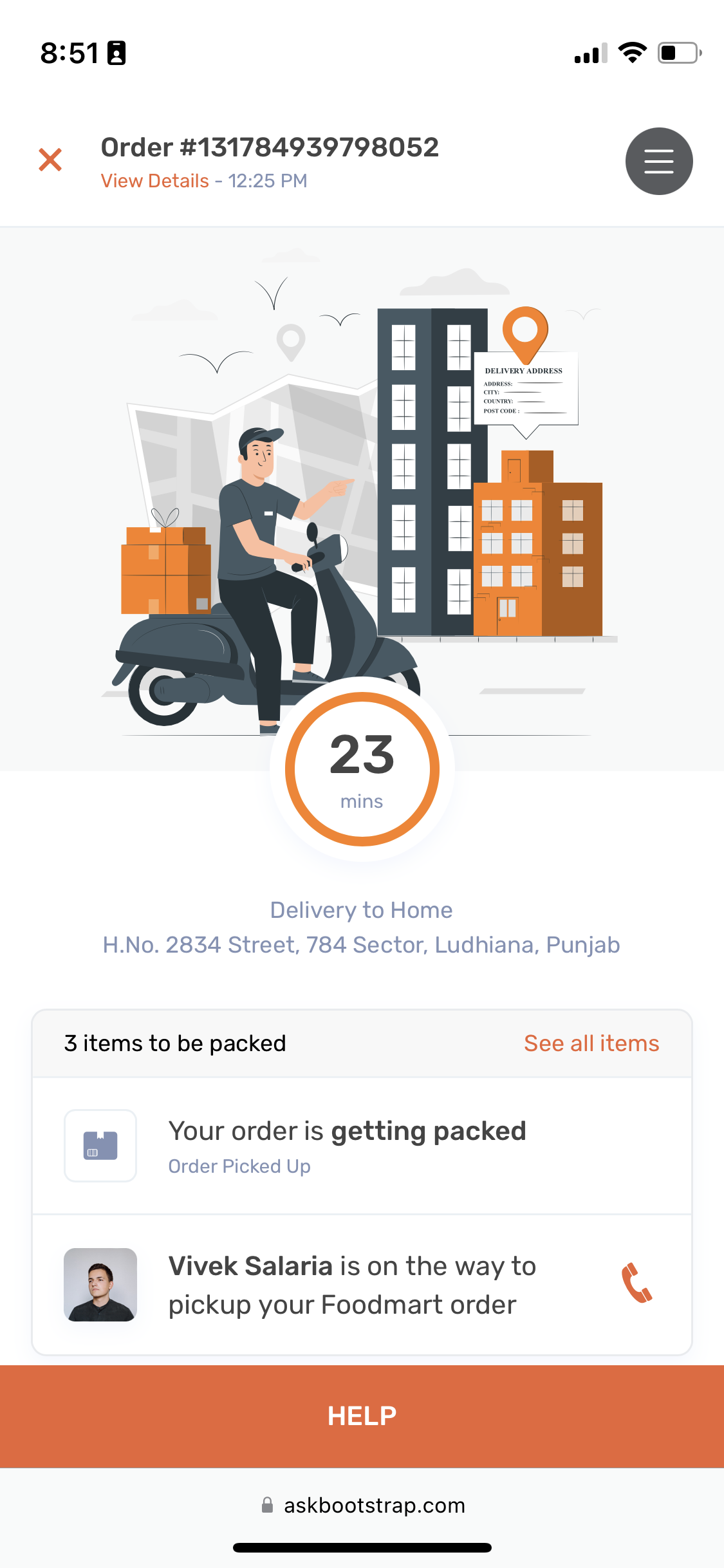Close the order tracking screen
724x1568 pixels.
point(50,160)
